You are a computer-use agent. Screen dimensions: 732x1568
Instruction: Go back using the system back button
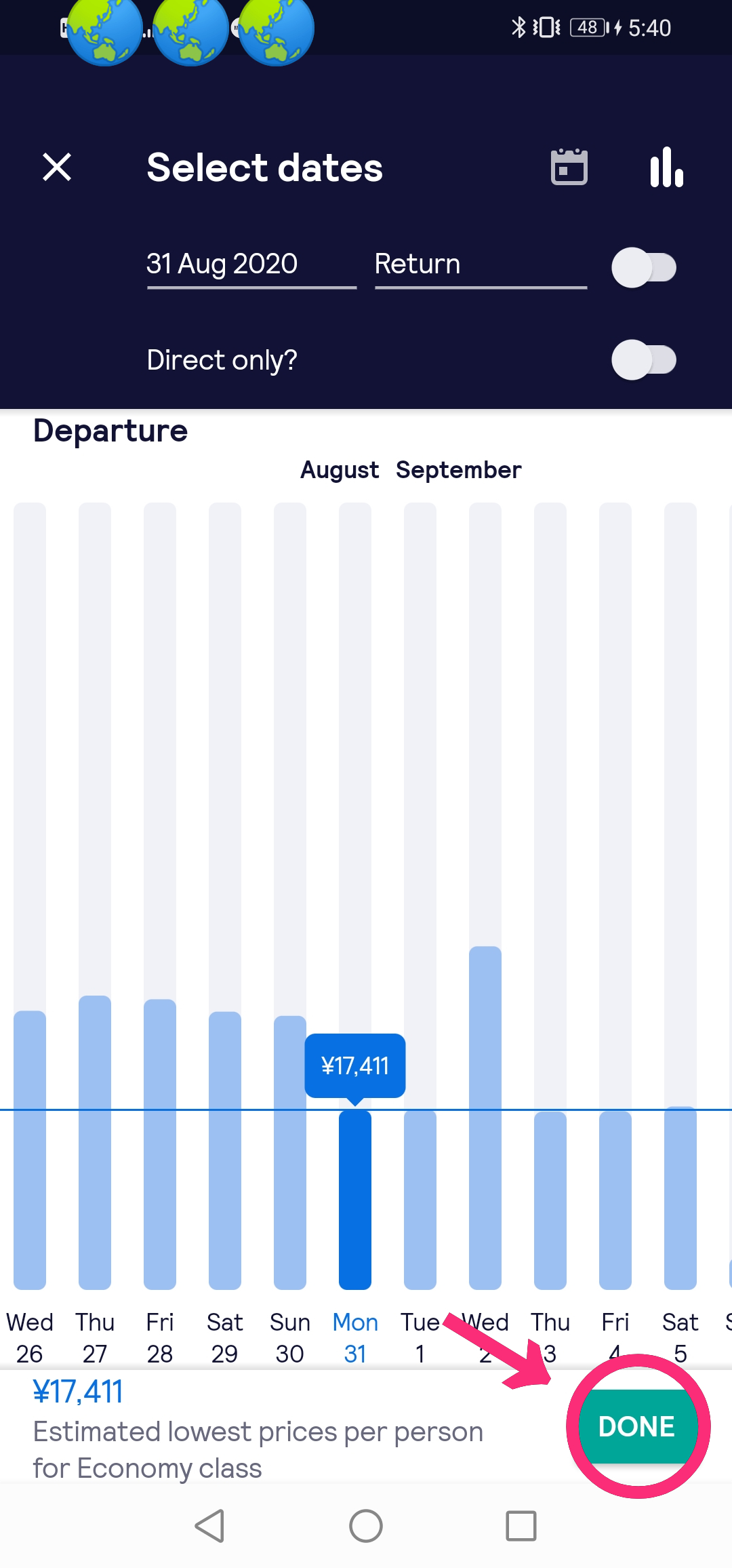210,1526
